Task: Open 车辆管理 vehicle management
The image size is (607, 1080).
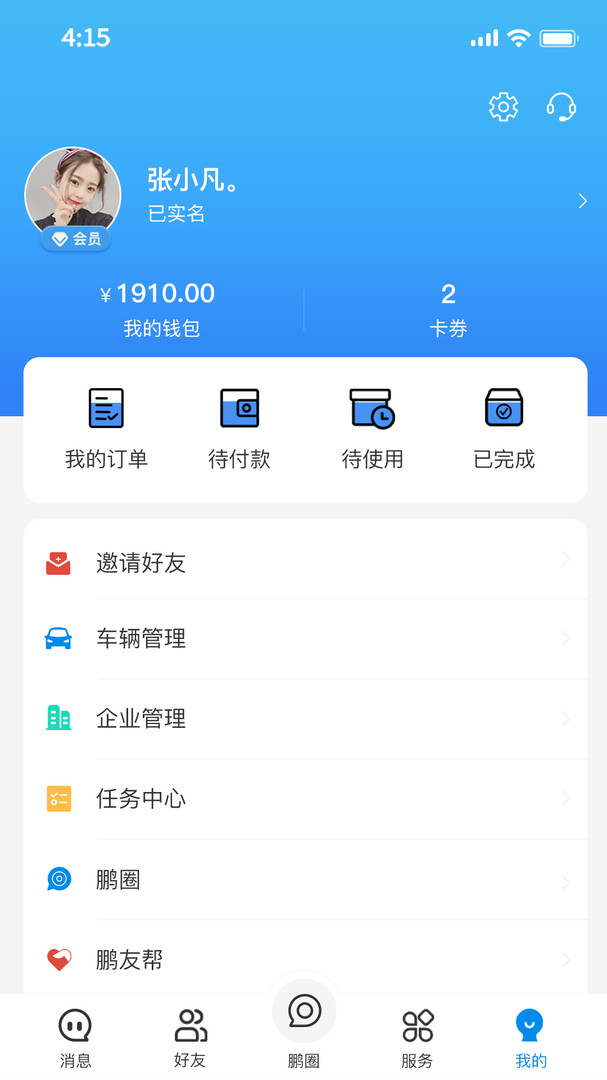Action: pos(305,639)
